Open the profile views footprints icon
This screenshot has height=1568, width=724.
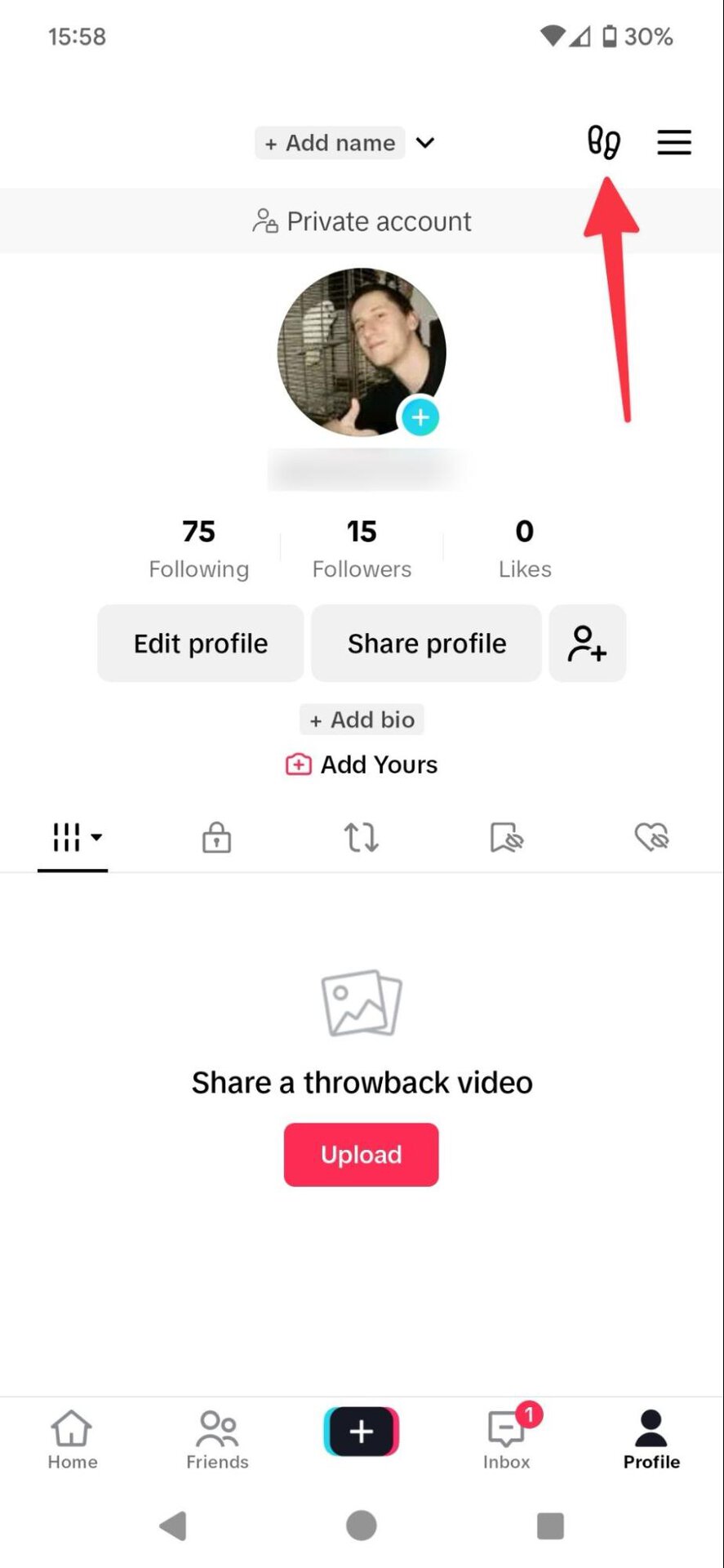604,143
